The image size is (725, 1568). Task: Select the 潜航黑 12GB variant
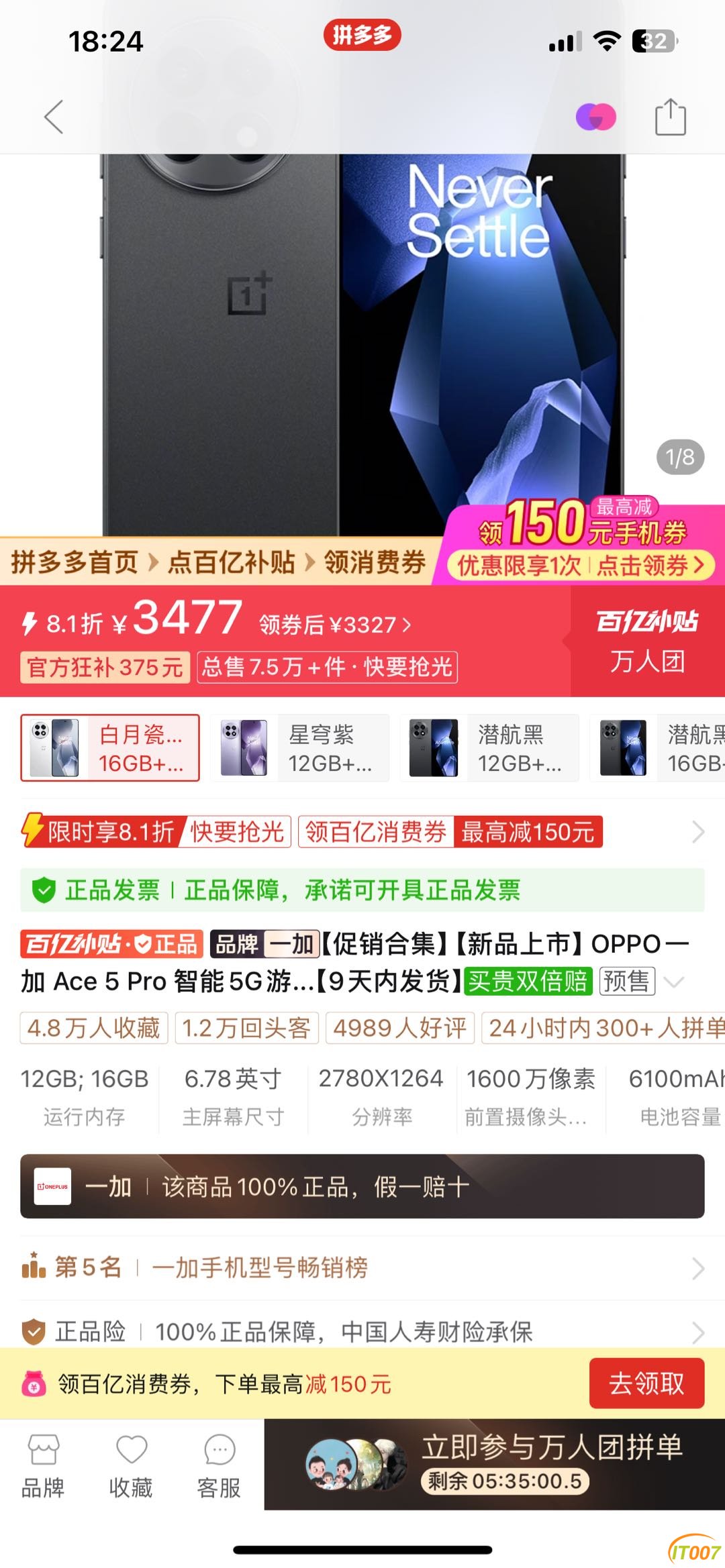(x=489, y=748)
